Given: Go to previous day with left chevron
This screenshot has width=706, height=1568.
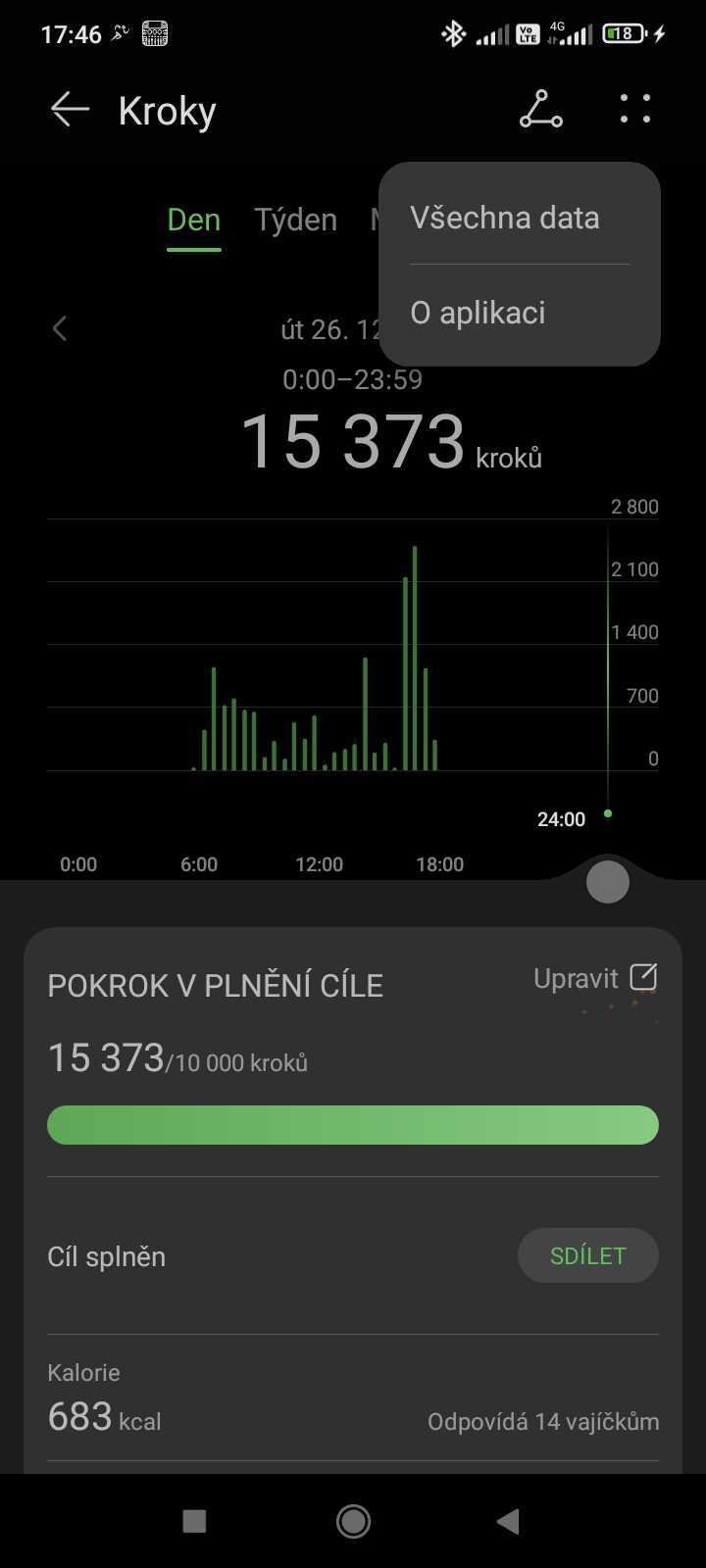Looking at the screenshot, I should pyautogui.click(x=60, y=328).
